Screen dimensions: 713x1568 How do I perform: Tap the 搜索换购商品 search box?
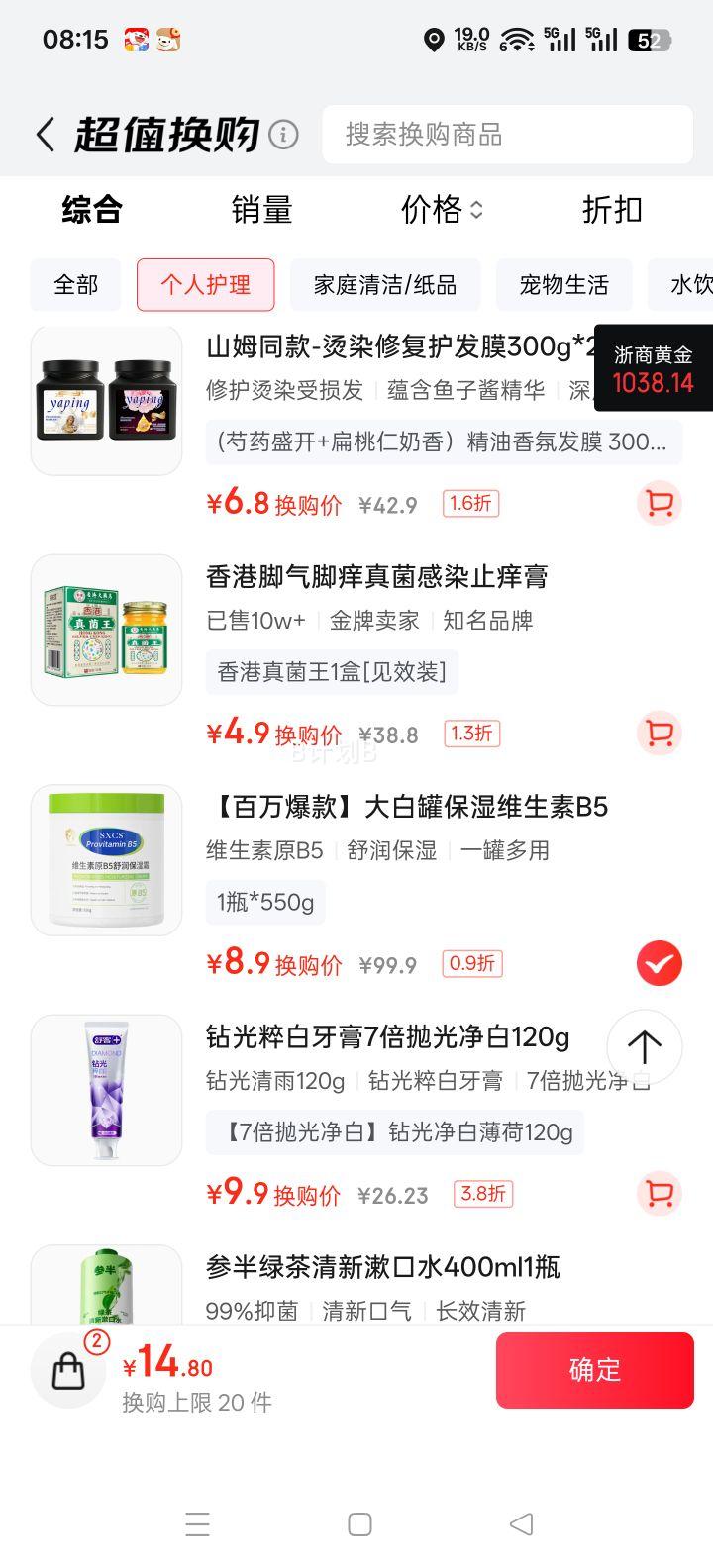507,135
